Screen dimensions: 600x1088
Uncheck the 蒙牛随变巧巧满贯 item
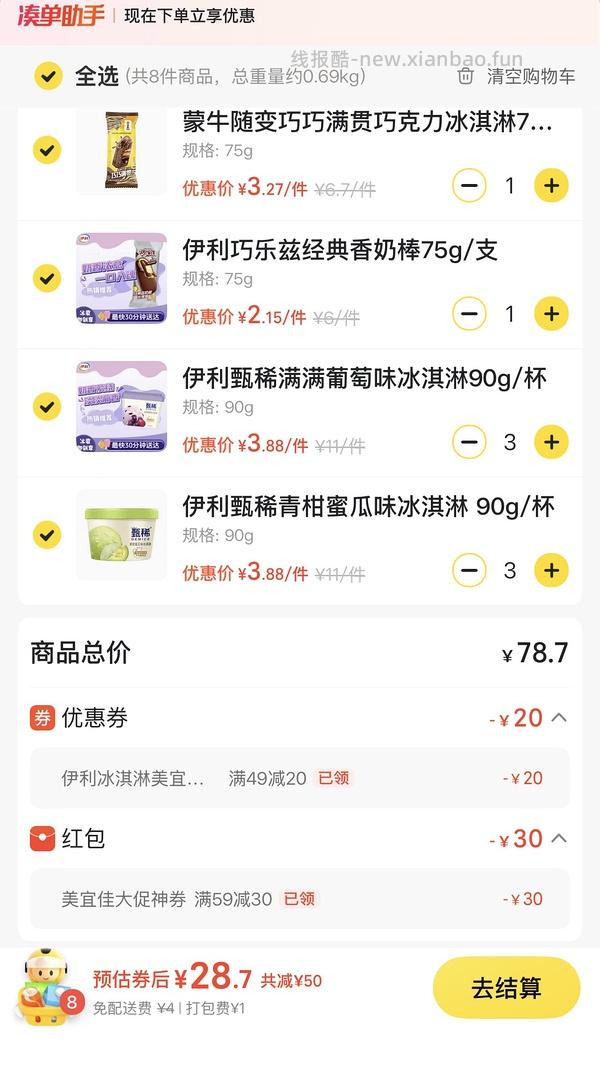coord(47,150)
